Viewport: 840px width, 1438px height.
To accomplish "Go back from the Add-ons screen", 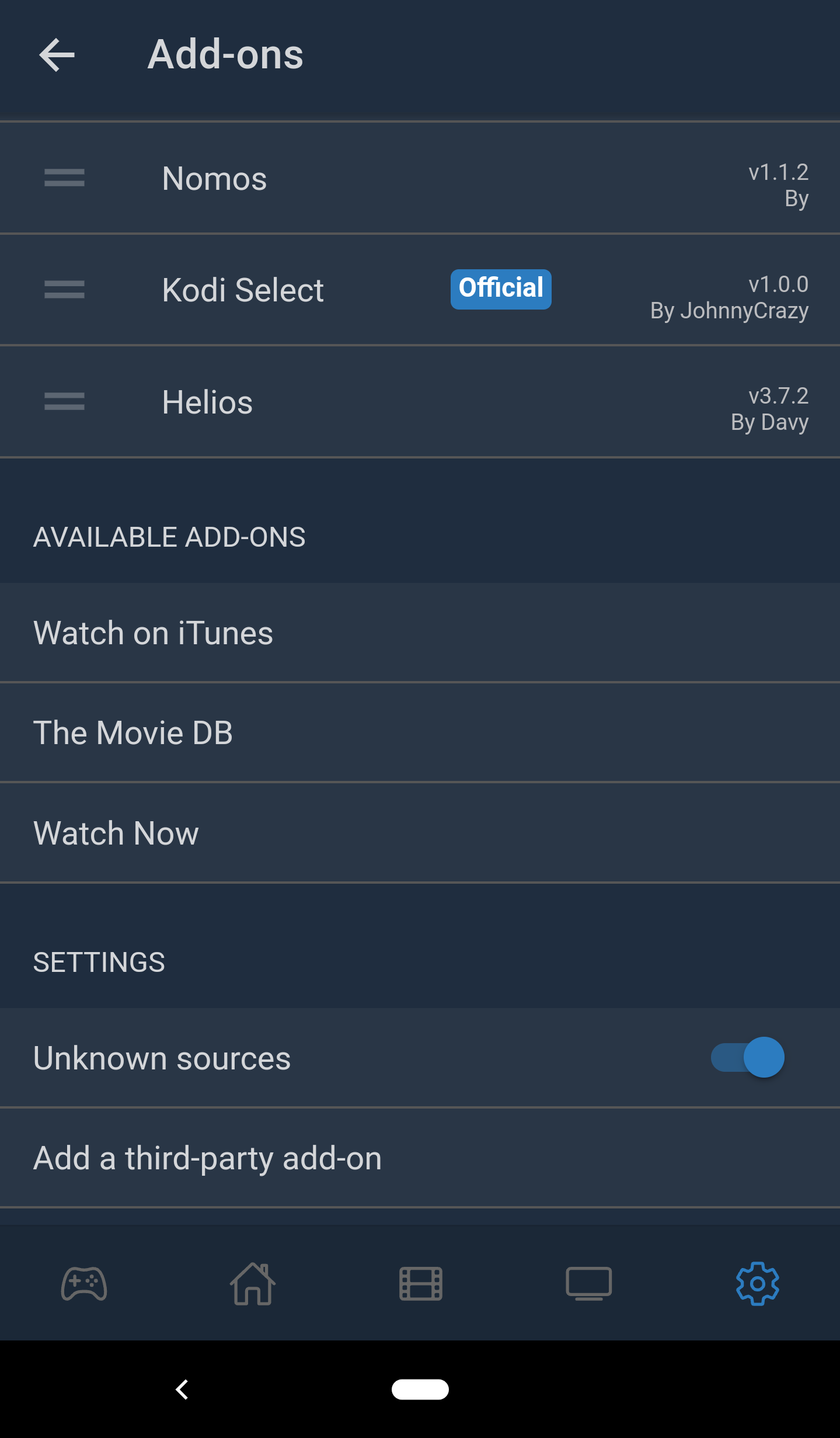I will coord(57,55).
